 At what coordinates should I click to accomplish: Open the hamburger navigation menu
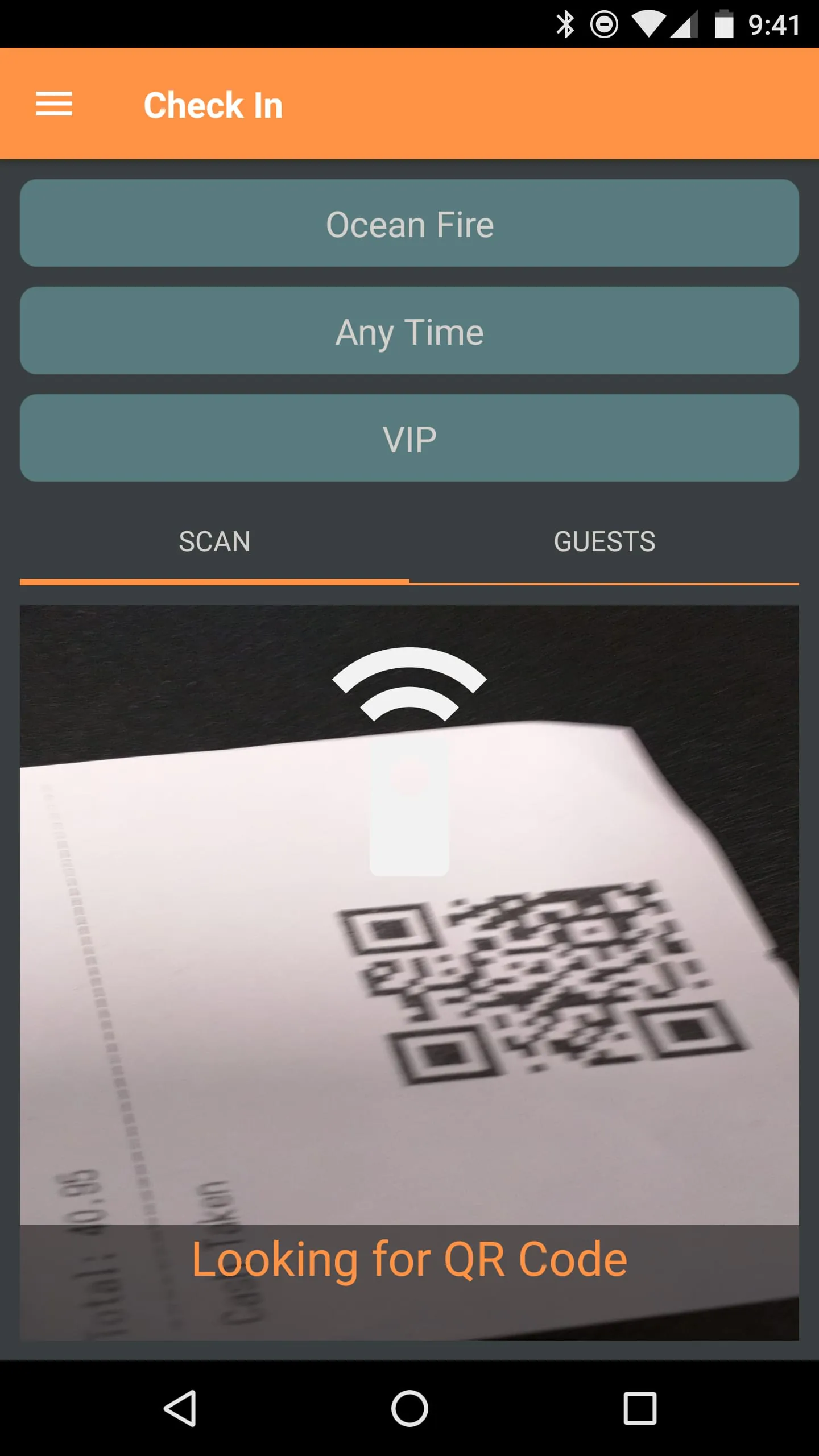coord(54,104)
